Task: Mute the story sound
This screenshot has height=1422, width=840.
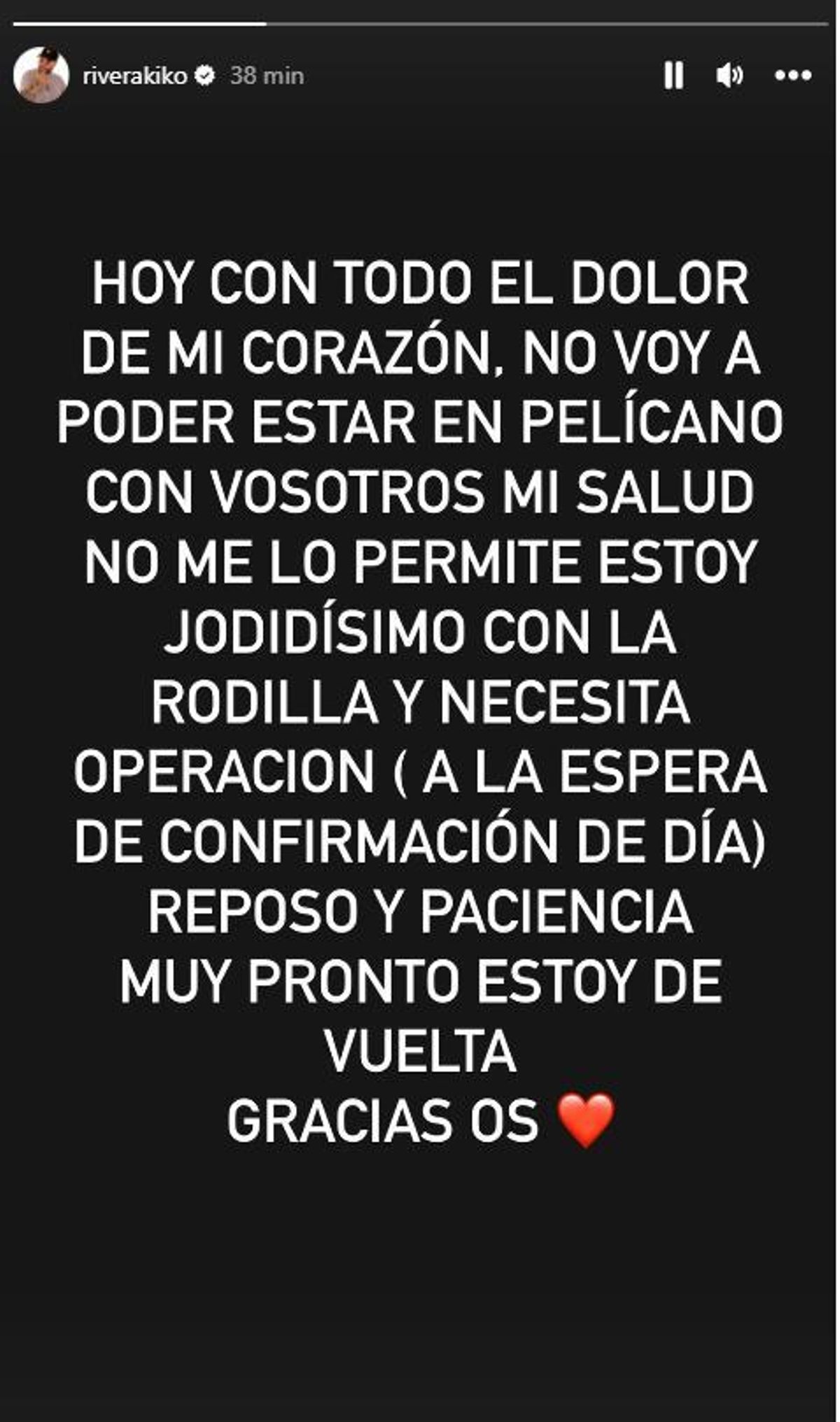Action: click(x=729, y=75)
